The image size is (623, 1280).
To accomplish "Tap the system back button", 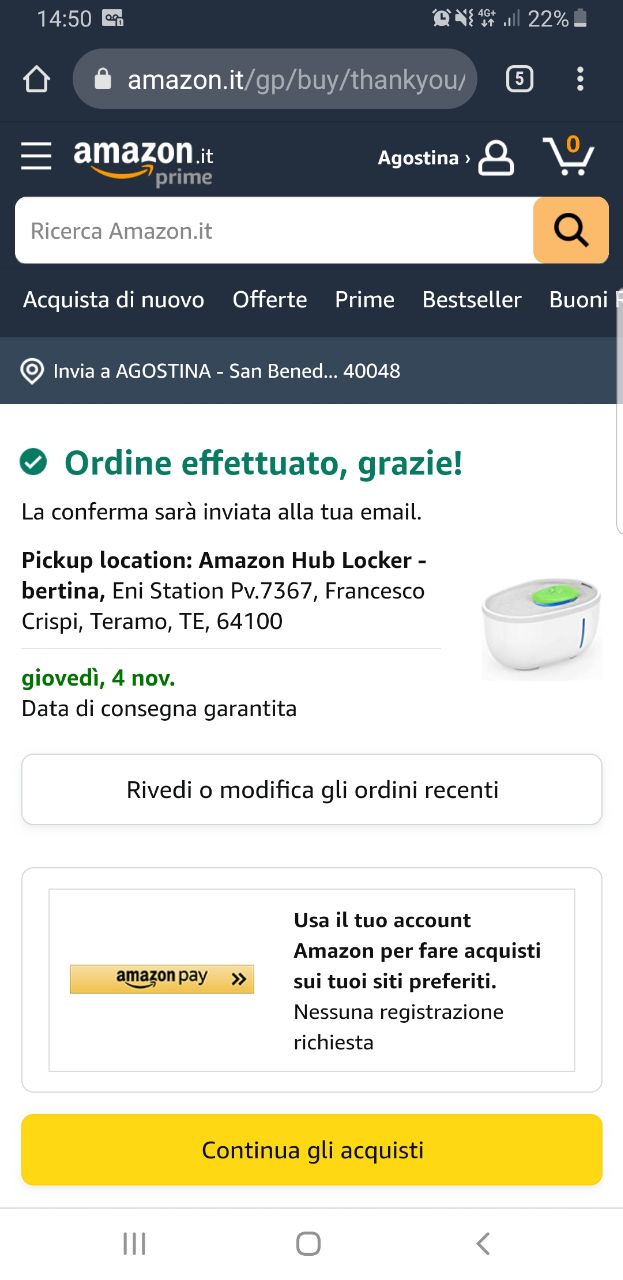I will coord(483,1243).
